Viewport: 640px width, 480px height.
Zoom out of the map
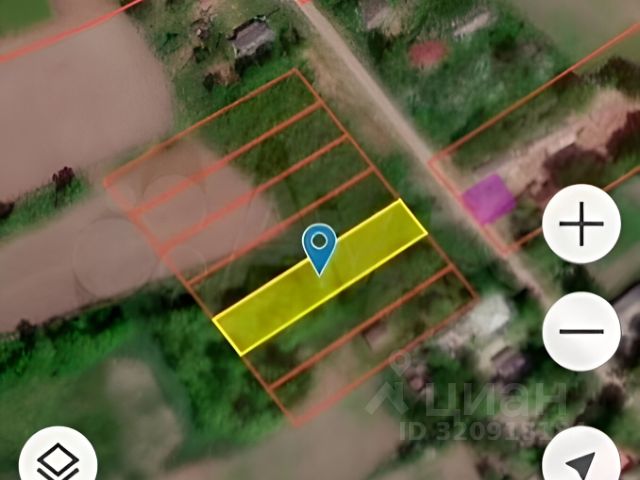tap(581, 331)
